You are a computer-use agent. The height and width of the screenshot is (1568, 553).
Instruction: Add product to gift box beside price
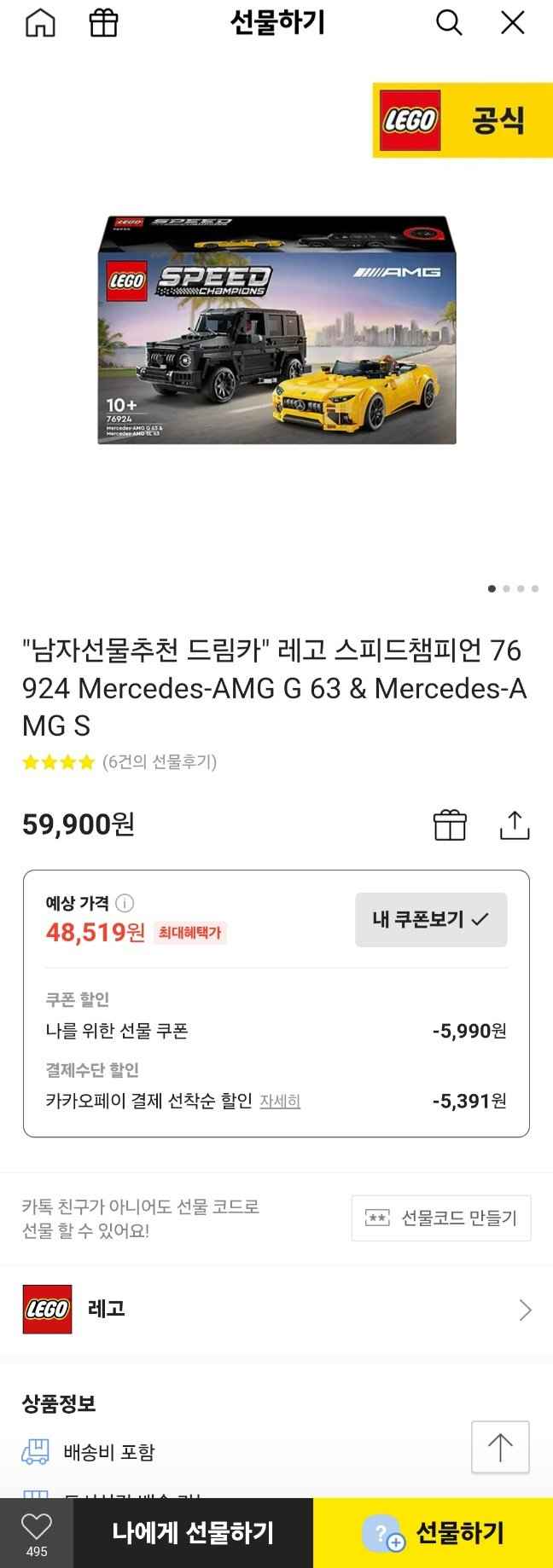click(450, 825)
